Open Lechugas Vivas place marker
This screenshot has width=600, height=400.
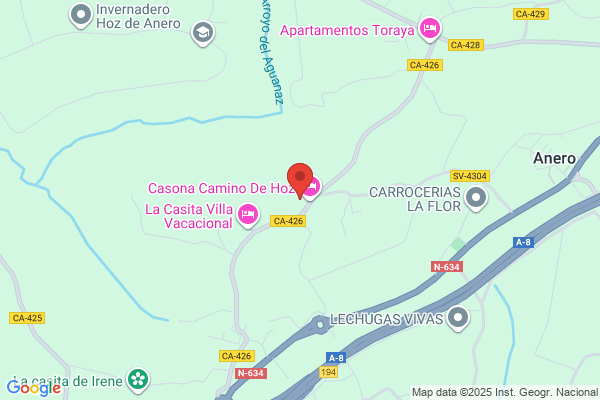coord(459,319)
